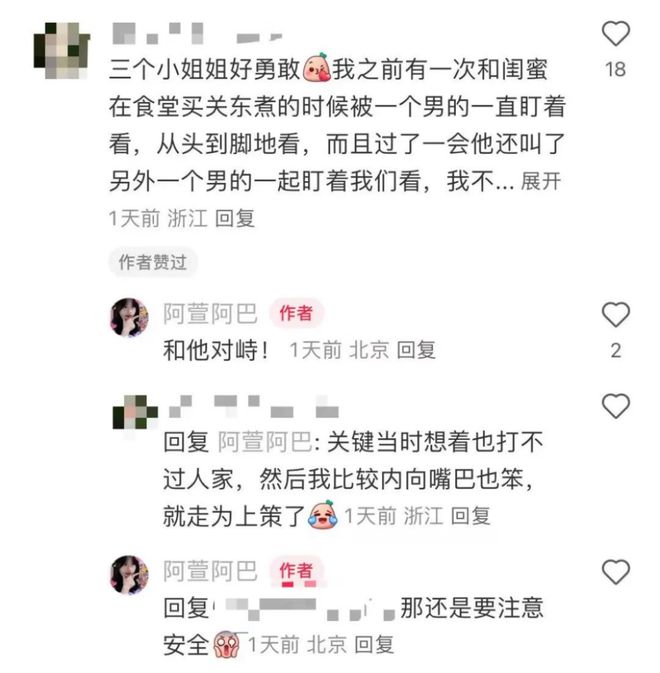Image resolution: width=660 pixels, height=673 pixels.
Task: Expand the truncated comment with 展开
Action: [x=541, y=183]
